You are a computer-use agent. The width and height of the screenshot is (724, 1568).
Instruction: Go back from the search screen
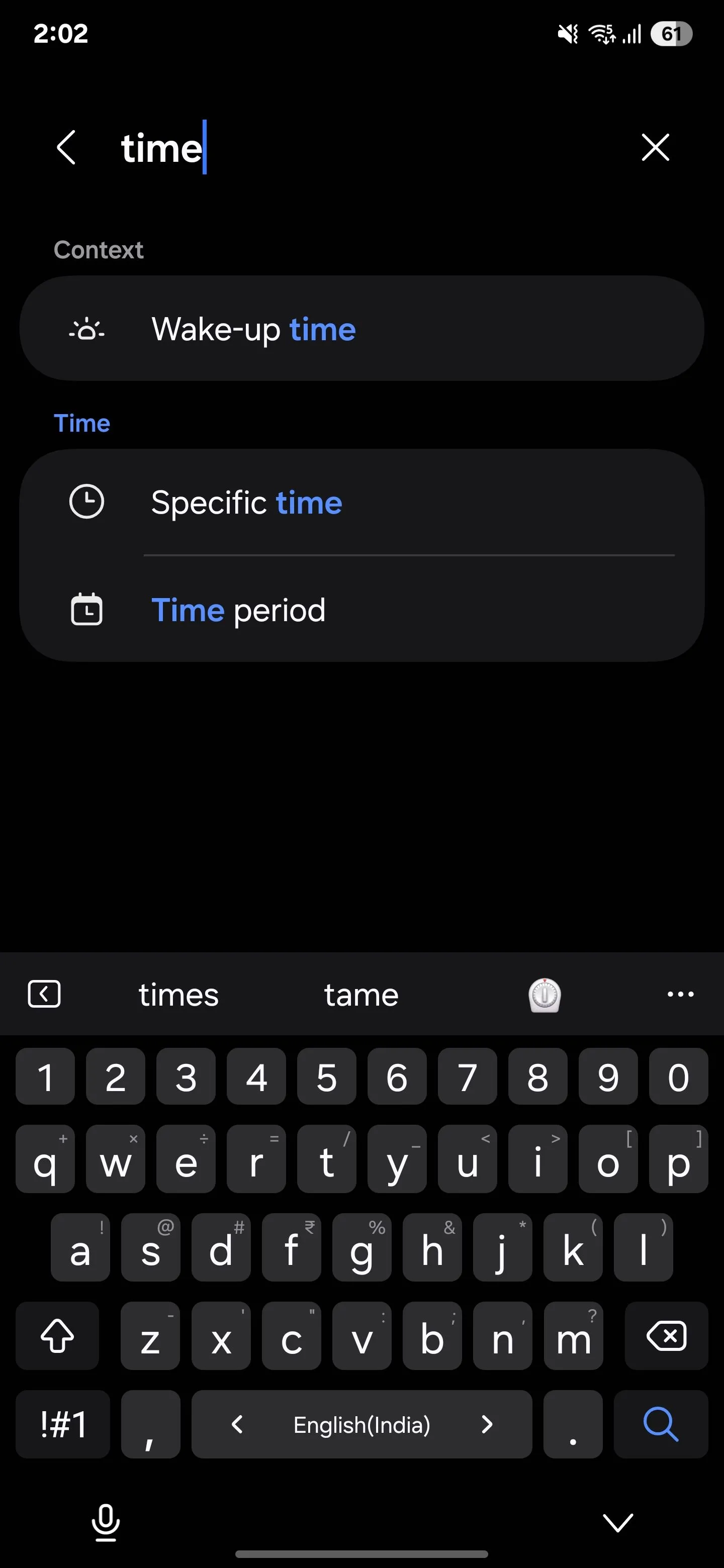(x=66, y=147)
